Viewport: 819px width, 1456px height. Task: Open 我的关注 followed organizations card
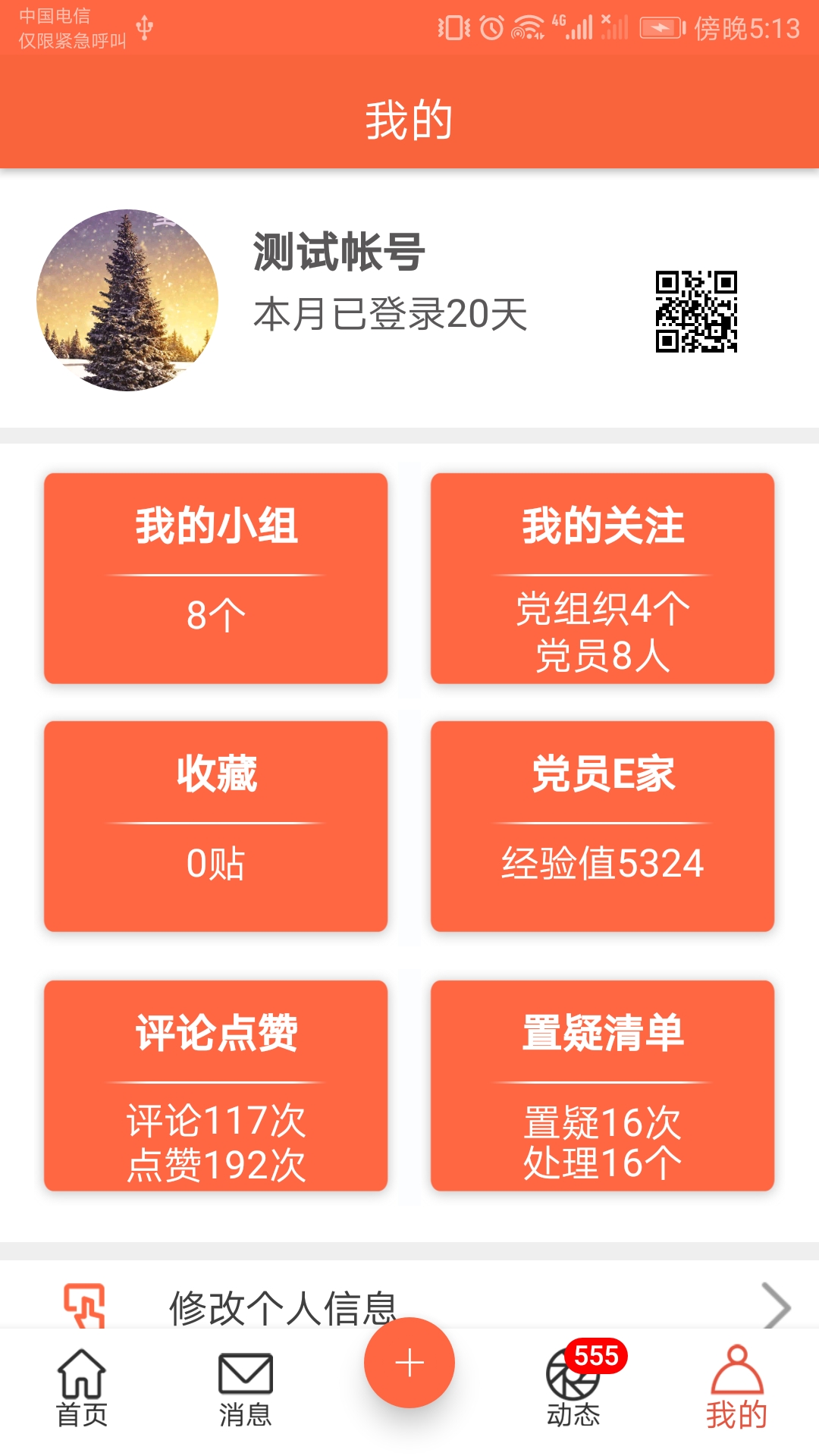[603, 576]
